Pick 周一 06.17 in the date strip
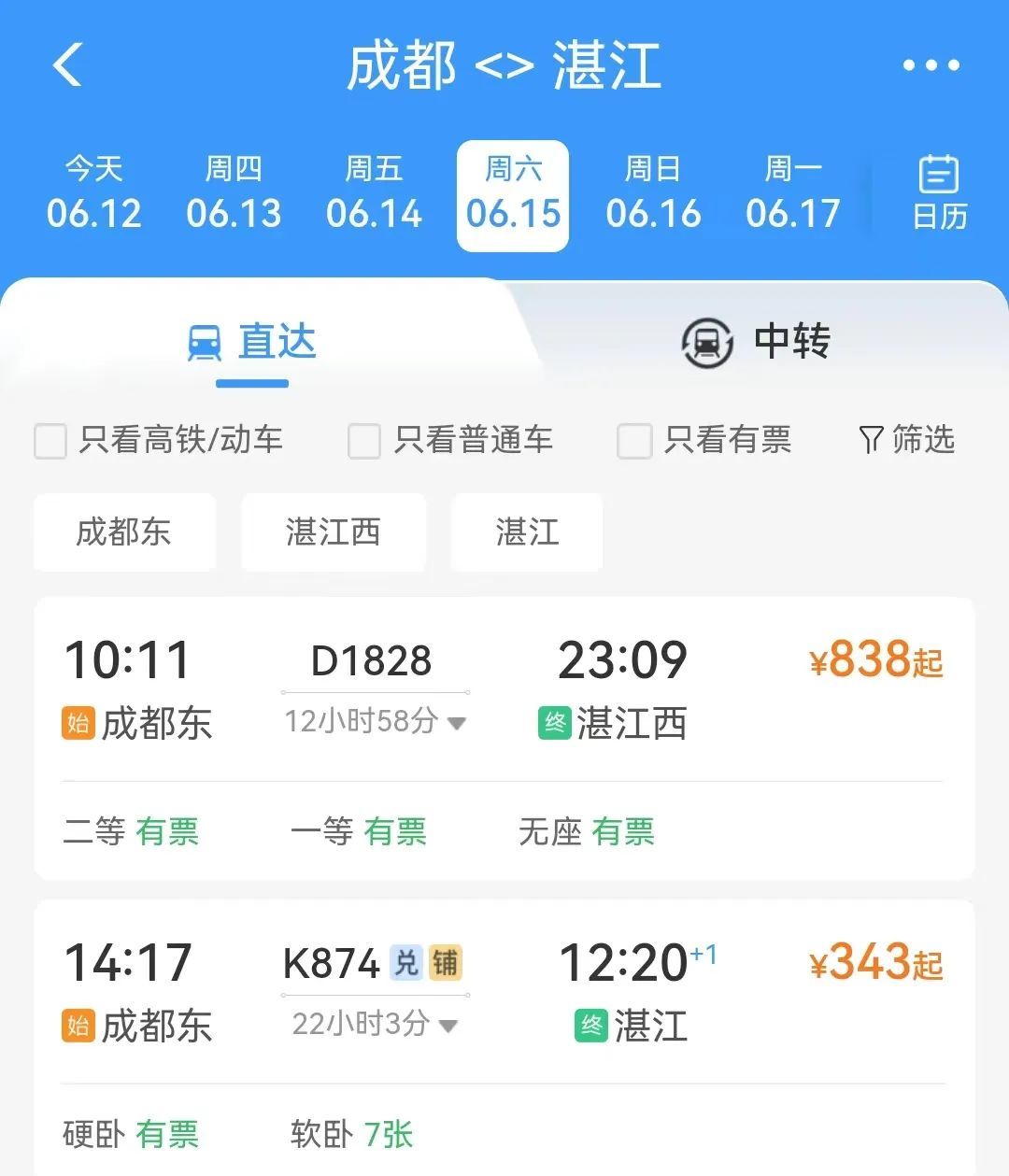The height and width of the screenshot is (1176, 1009). [x=793, y=194]
